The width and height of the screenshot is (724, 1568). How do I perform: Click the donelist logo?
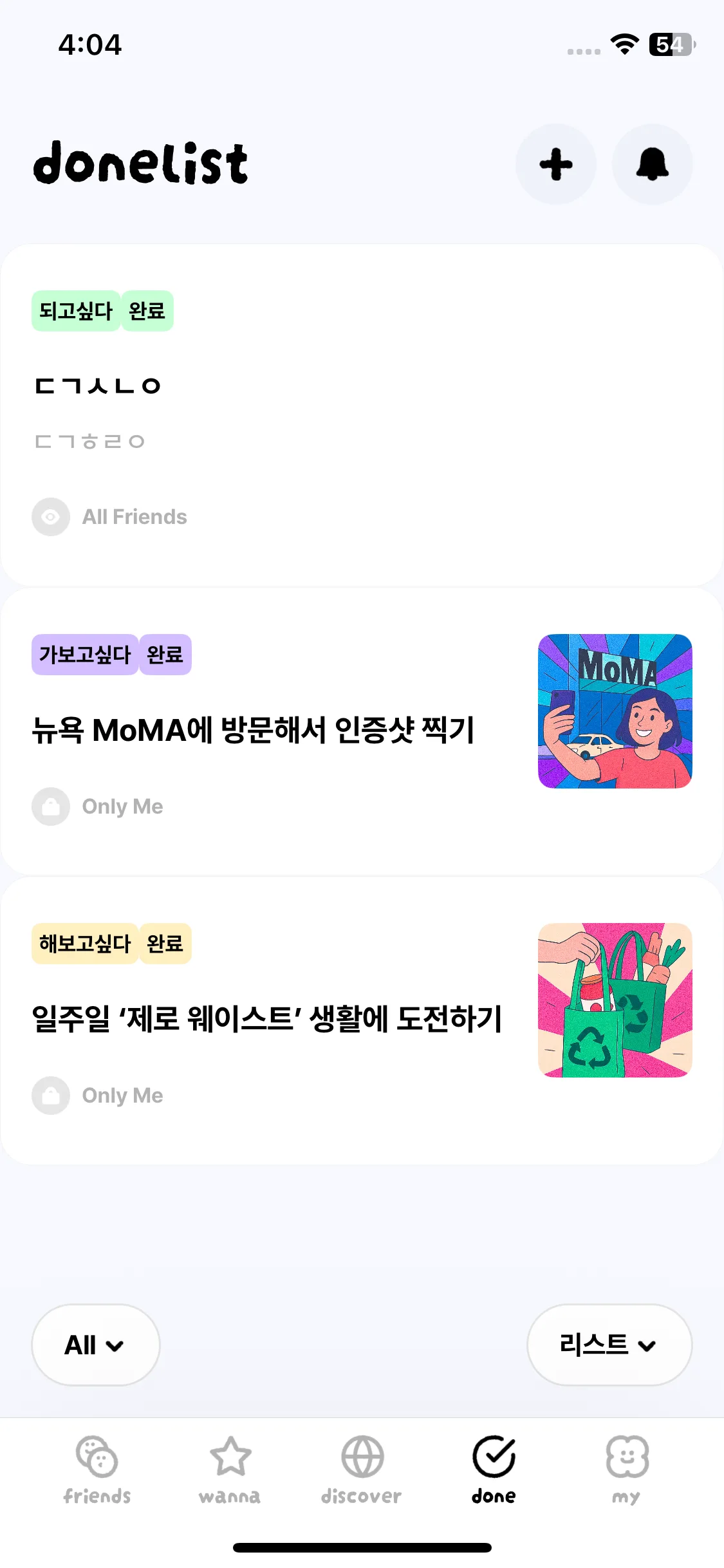tap(142, 164)
